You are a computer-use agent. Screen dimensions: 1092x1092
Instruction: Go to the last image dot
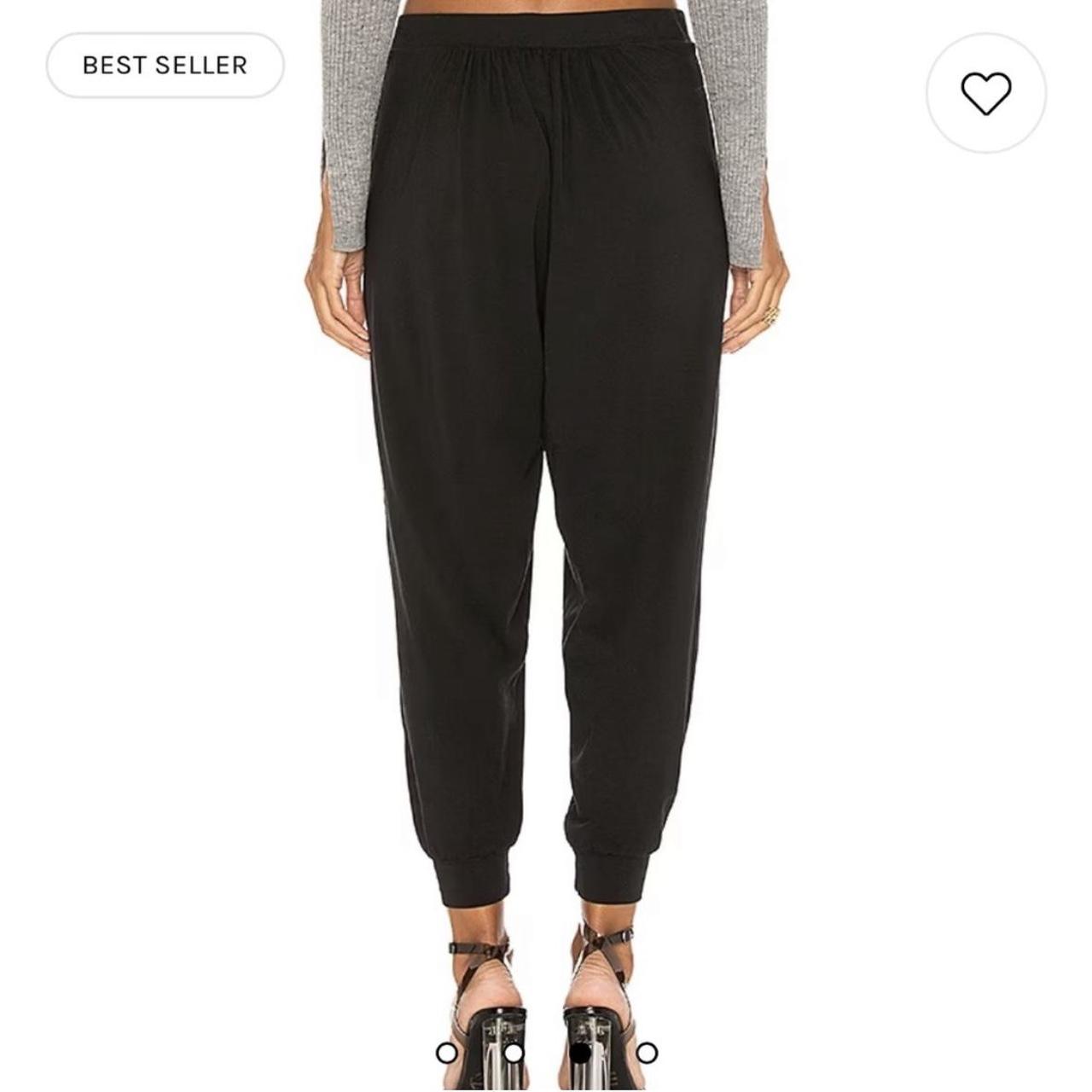[647, 1052]
